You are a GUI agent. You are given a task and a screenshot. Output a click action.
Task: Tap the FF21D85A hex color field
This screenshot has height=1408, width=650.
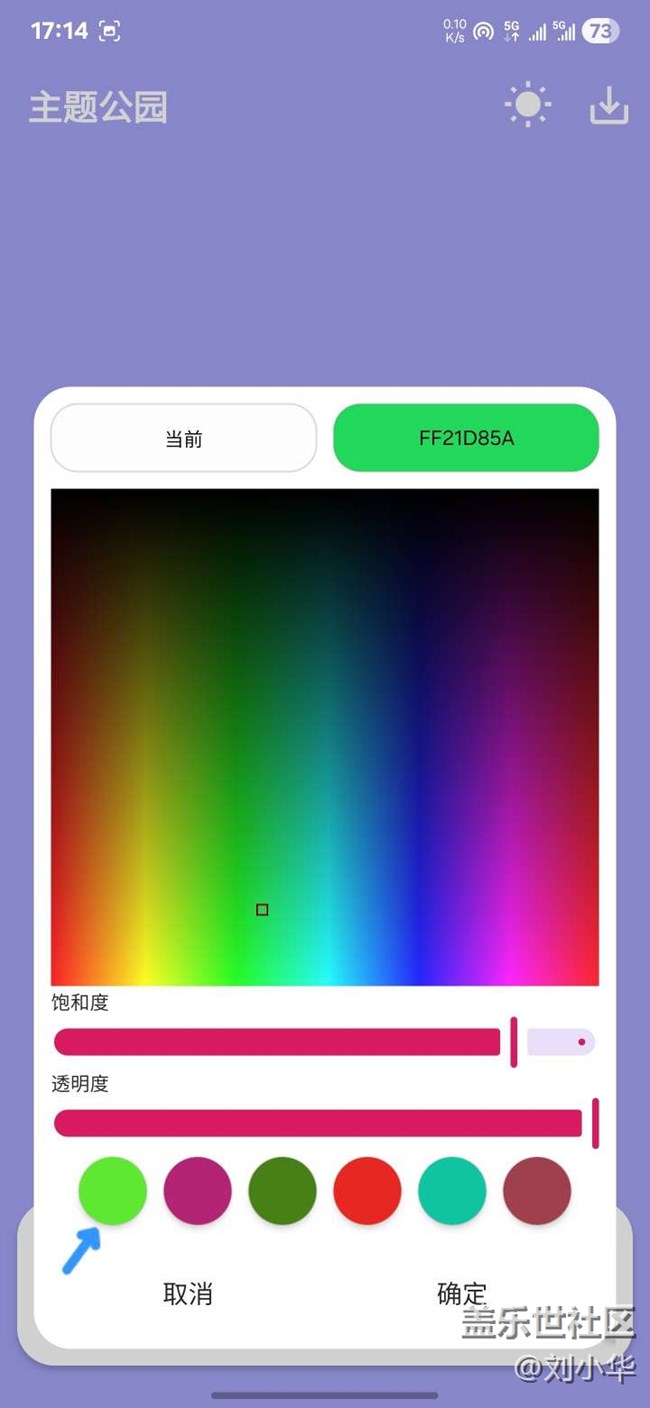point(466,438)
